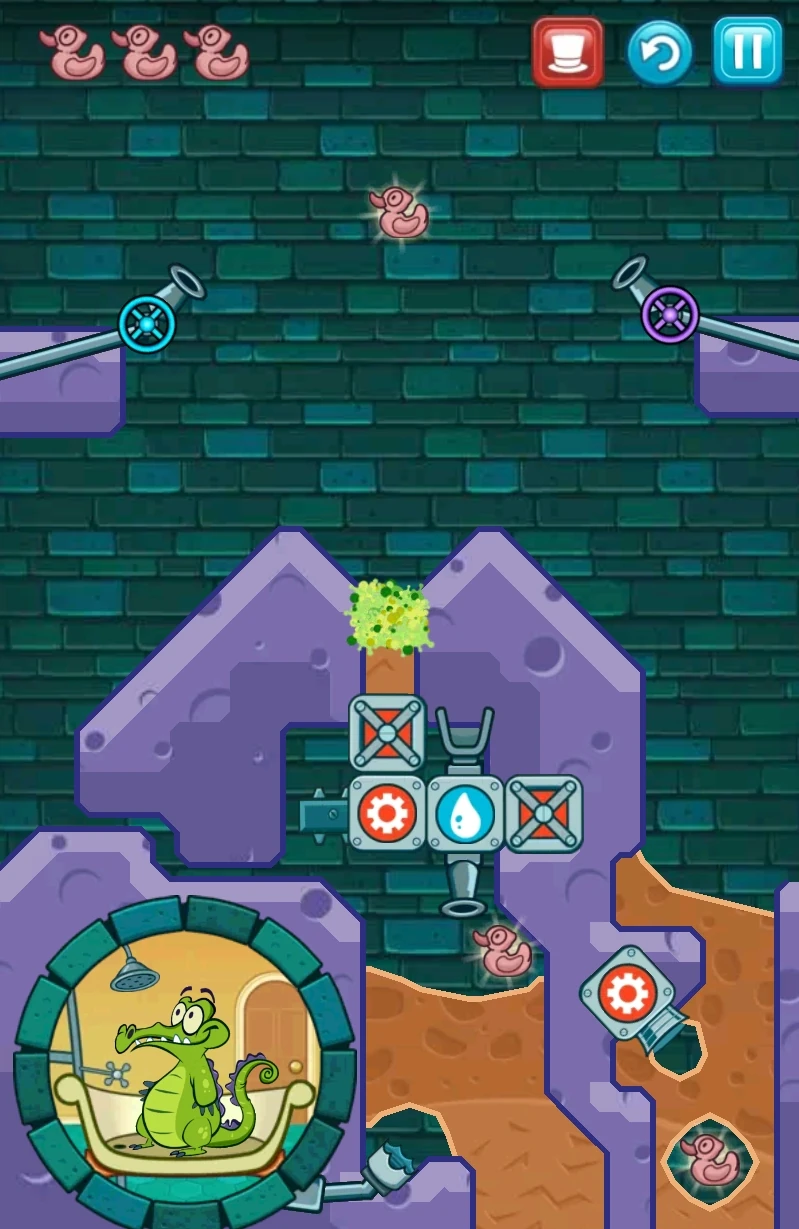Turn the purple valve on right pipe

click(x=669, y=314)
